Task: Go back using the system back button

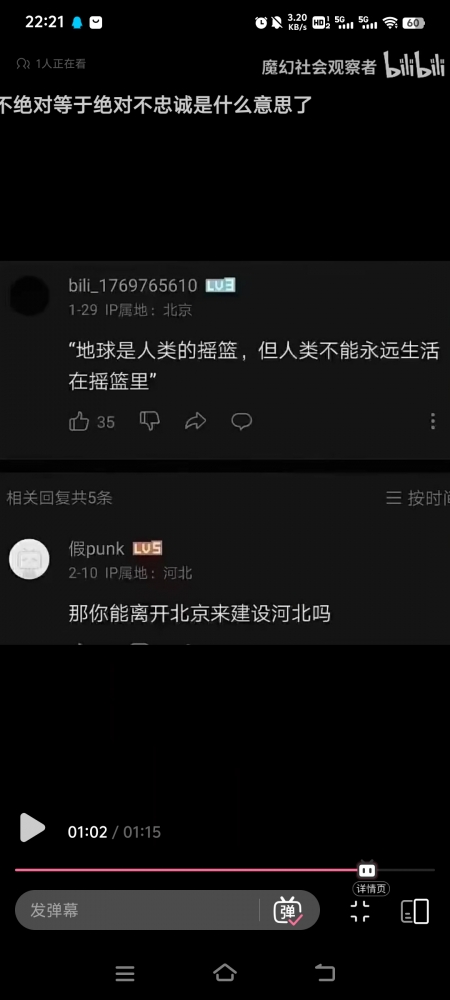Action: click(324, 972)
